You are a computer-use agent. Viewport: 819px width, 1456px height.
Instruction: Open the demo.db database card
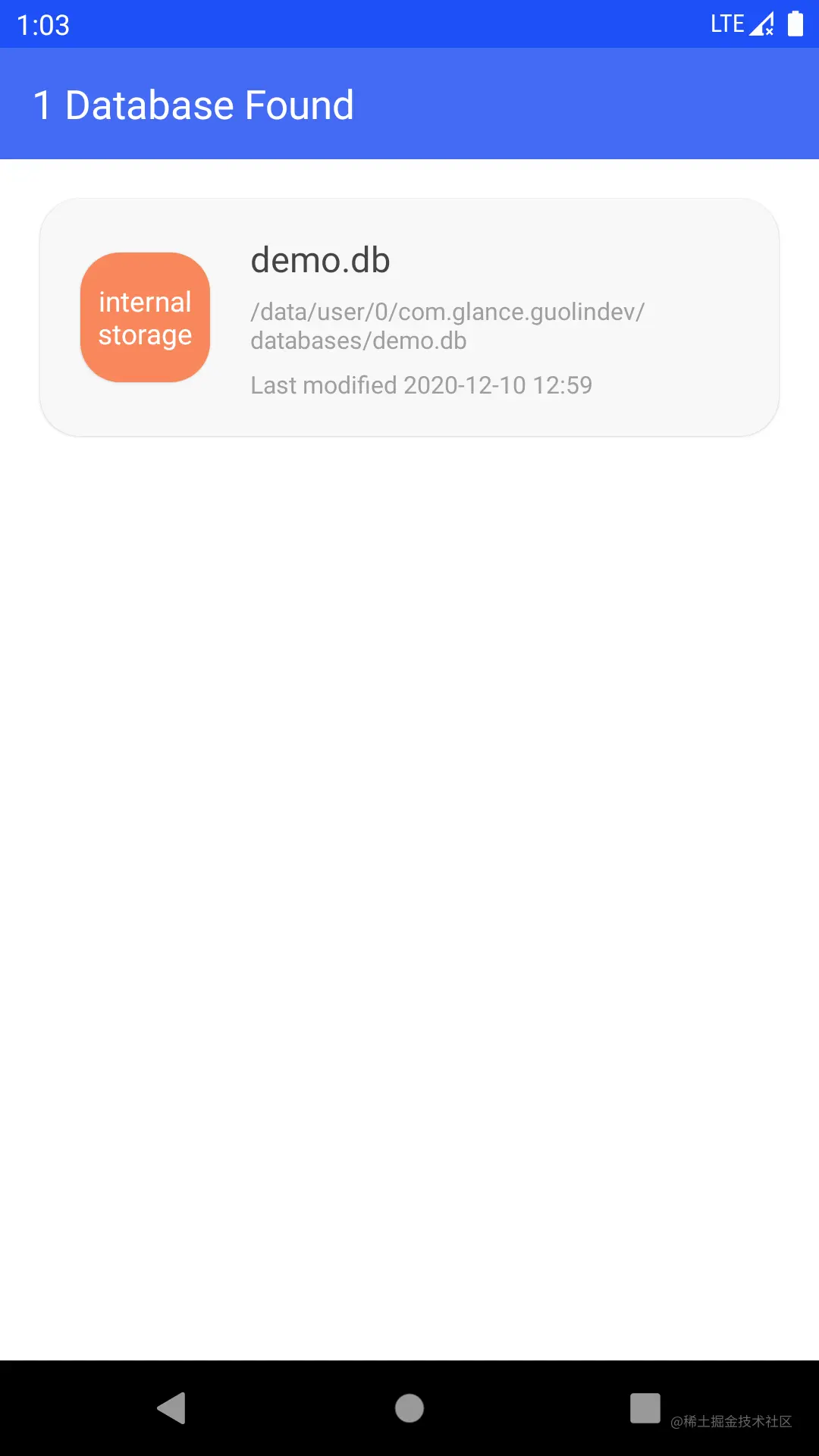[409, 317]
